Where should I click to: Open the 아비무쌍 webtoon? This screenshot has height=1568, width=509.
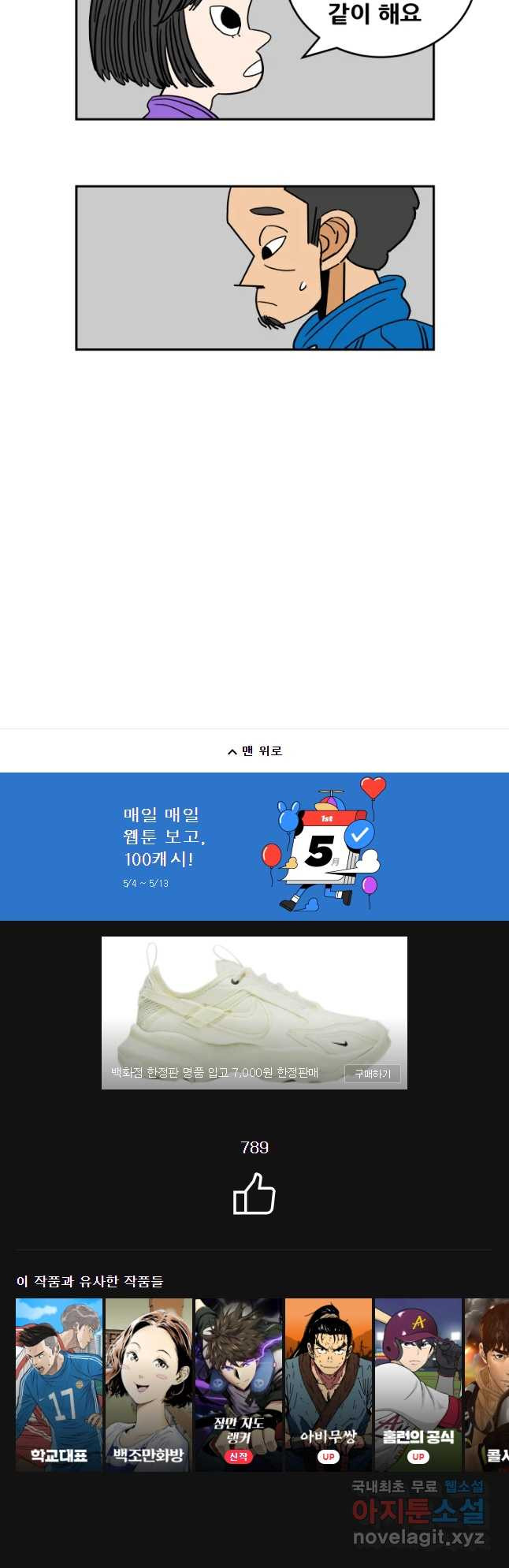329,1384
